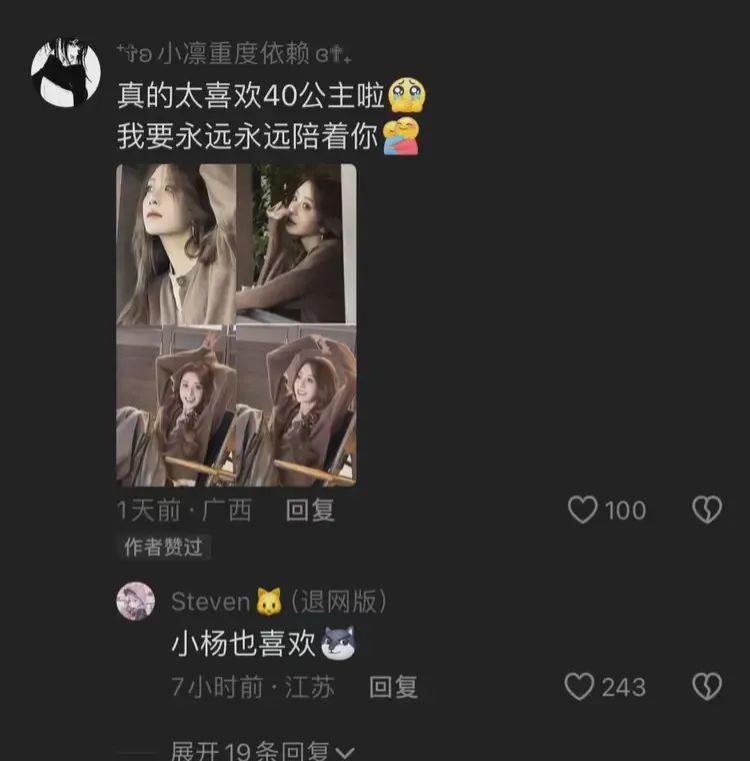Like the comment with 100 likes
Image resolution: width=750 pixels, height=761 pixels.
pos(583,511)
